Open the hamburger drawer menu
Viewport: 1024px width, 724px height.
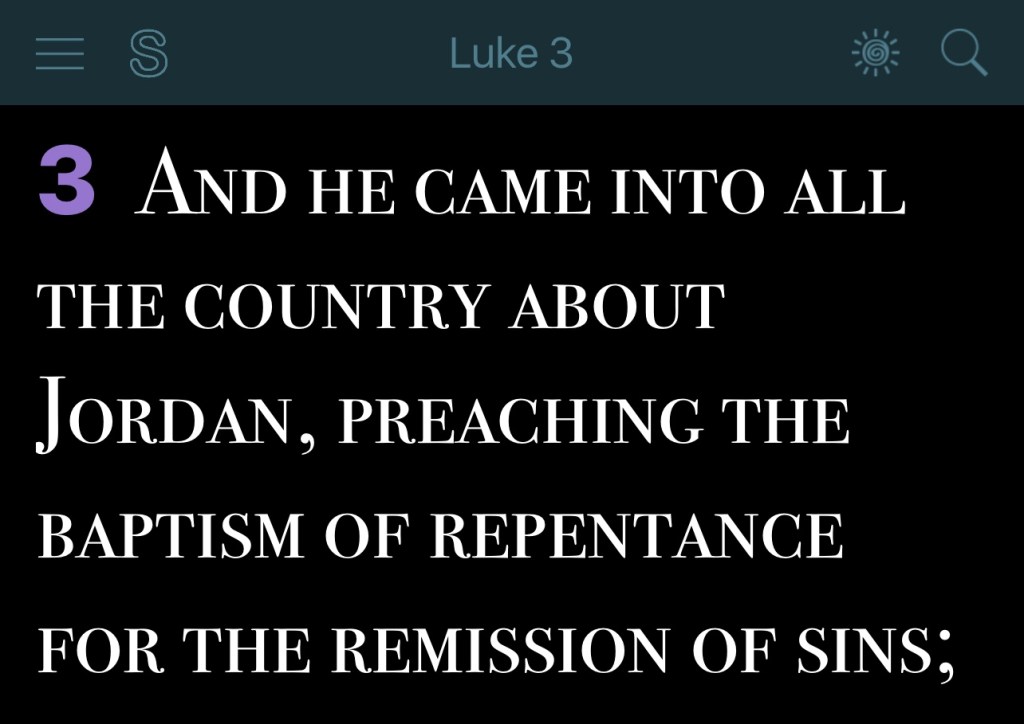(60, 53)
